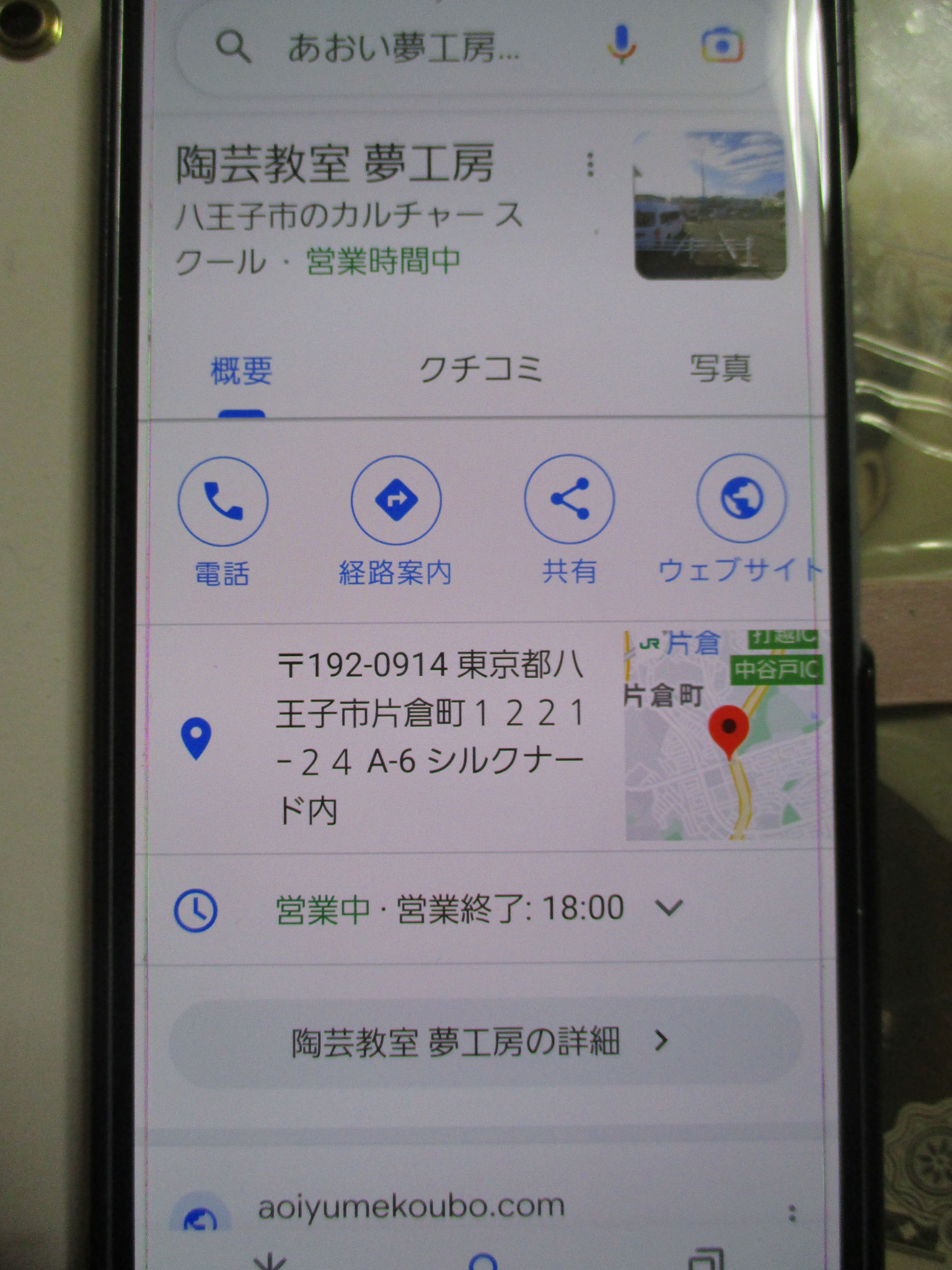The image size is (952, 1270).
Task: Start voice search with the microphone
Action: 620,45
